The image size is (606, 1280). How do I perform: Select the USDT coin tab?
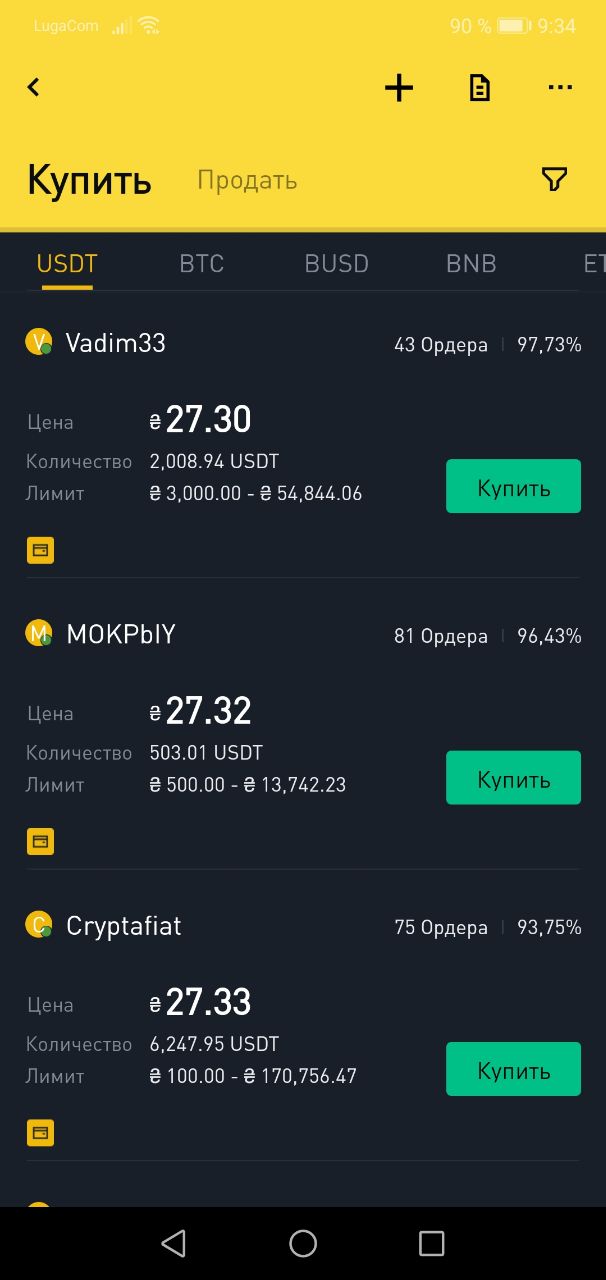coord(67,264)
